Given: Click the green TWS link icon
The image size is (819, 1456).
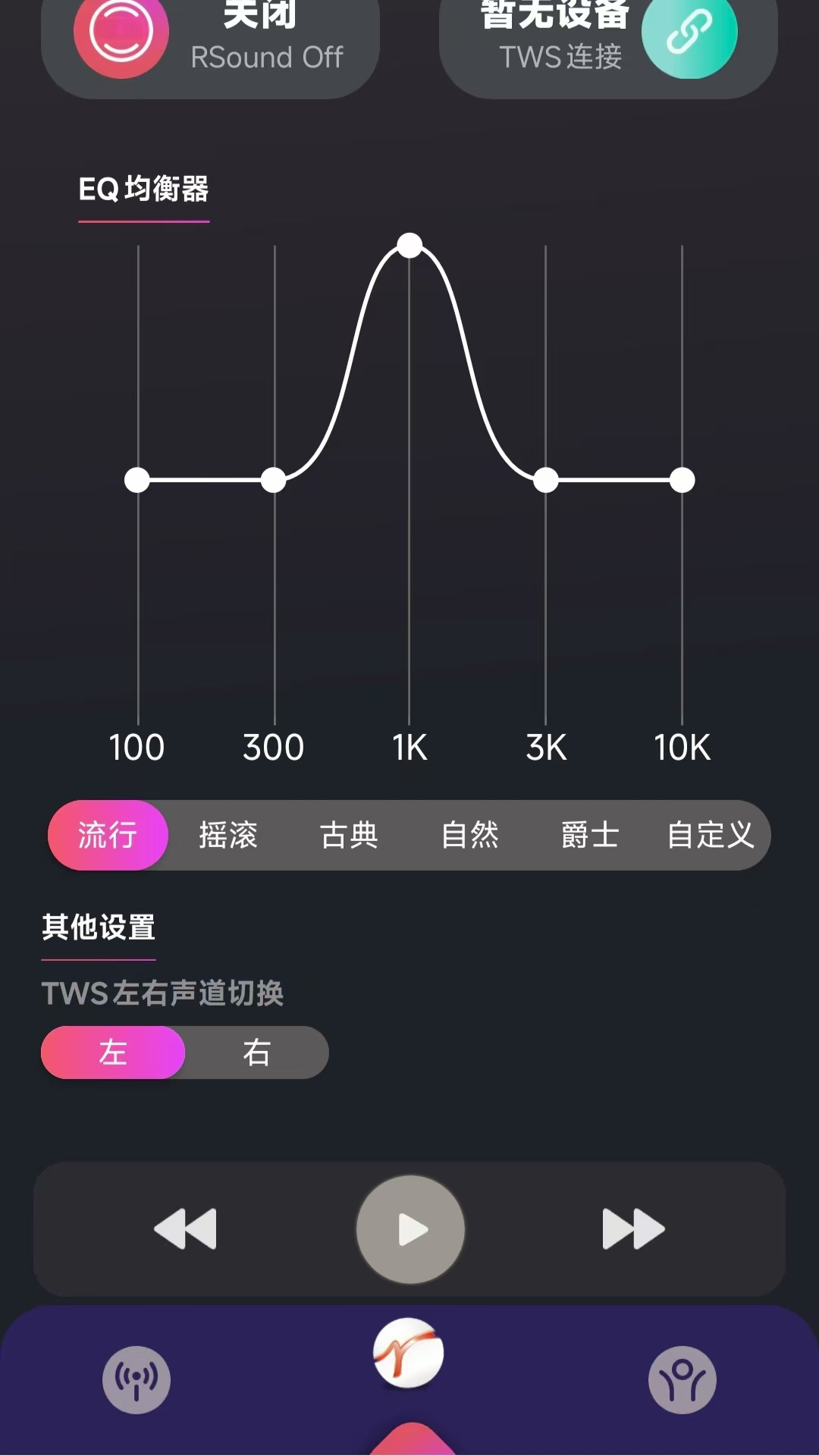Looking at the screenshot, I should click(x=689, y=34).
